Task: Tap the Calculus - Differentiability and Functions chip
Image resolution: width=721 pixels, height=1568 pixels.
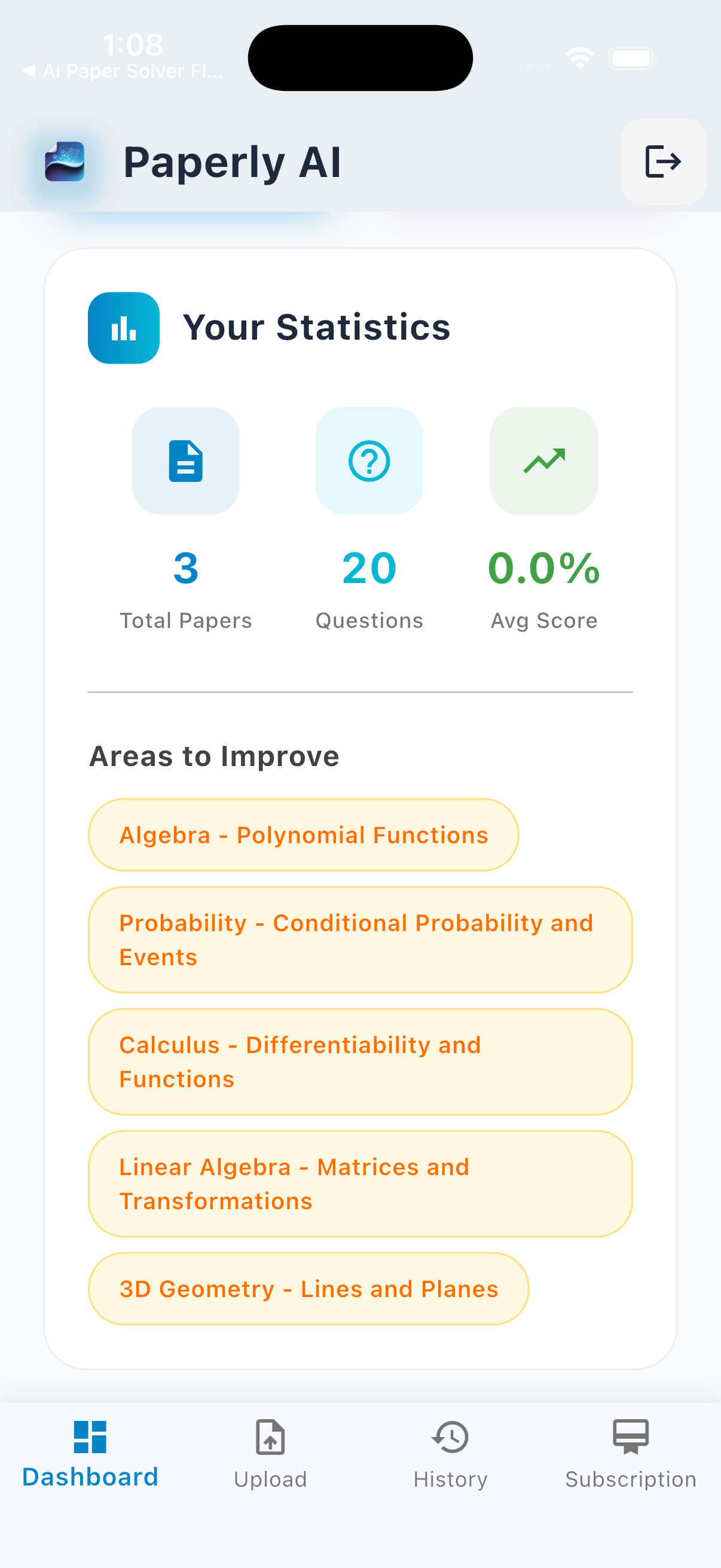Action: (360, 1061)
